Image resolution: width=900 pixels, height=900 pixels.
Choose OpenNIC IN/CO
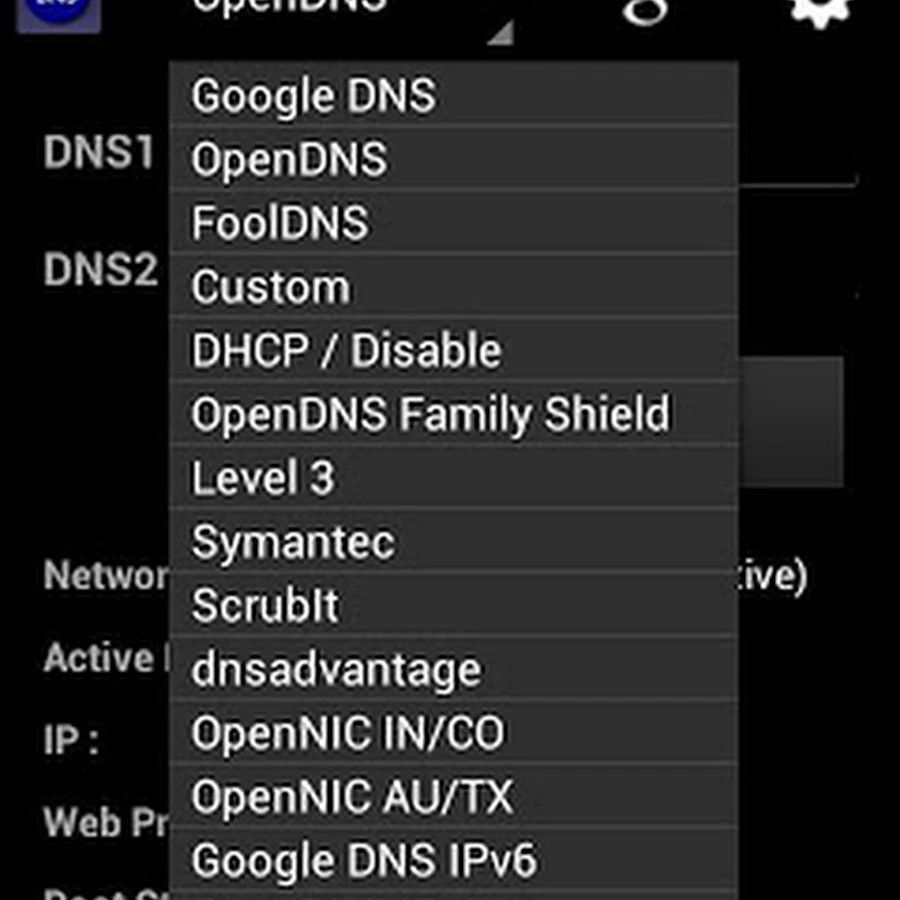point(453,734)
